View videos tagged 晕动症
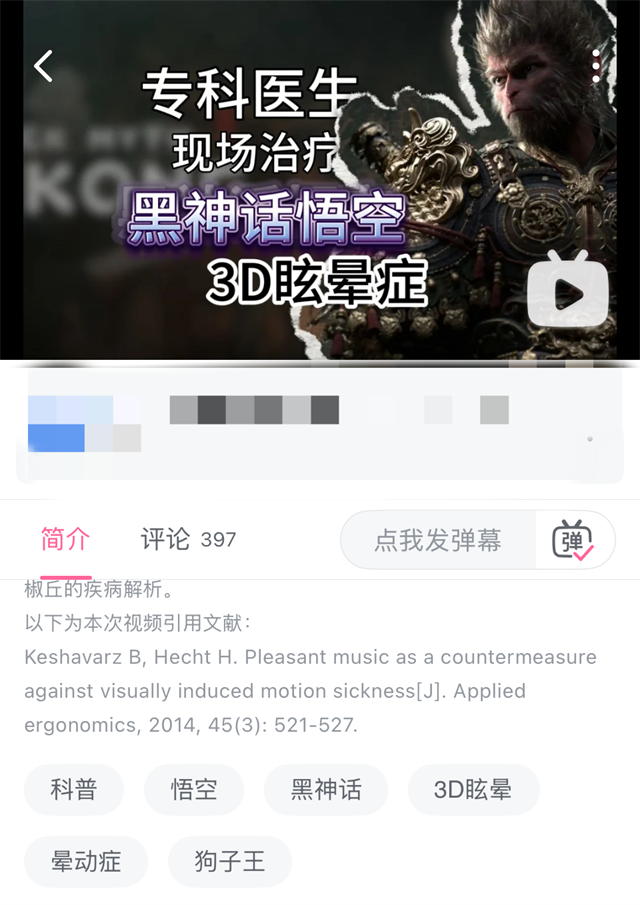 86,861
